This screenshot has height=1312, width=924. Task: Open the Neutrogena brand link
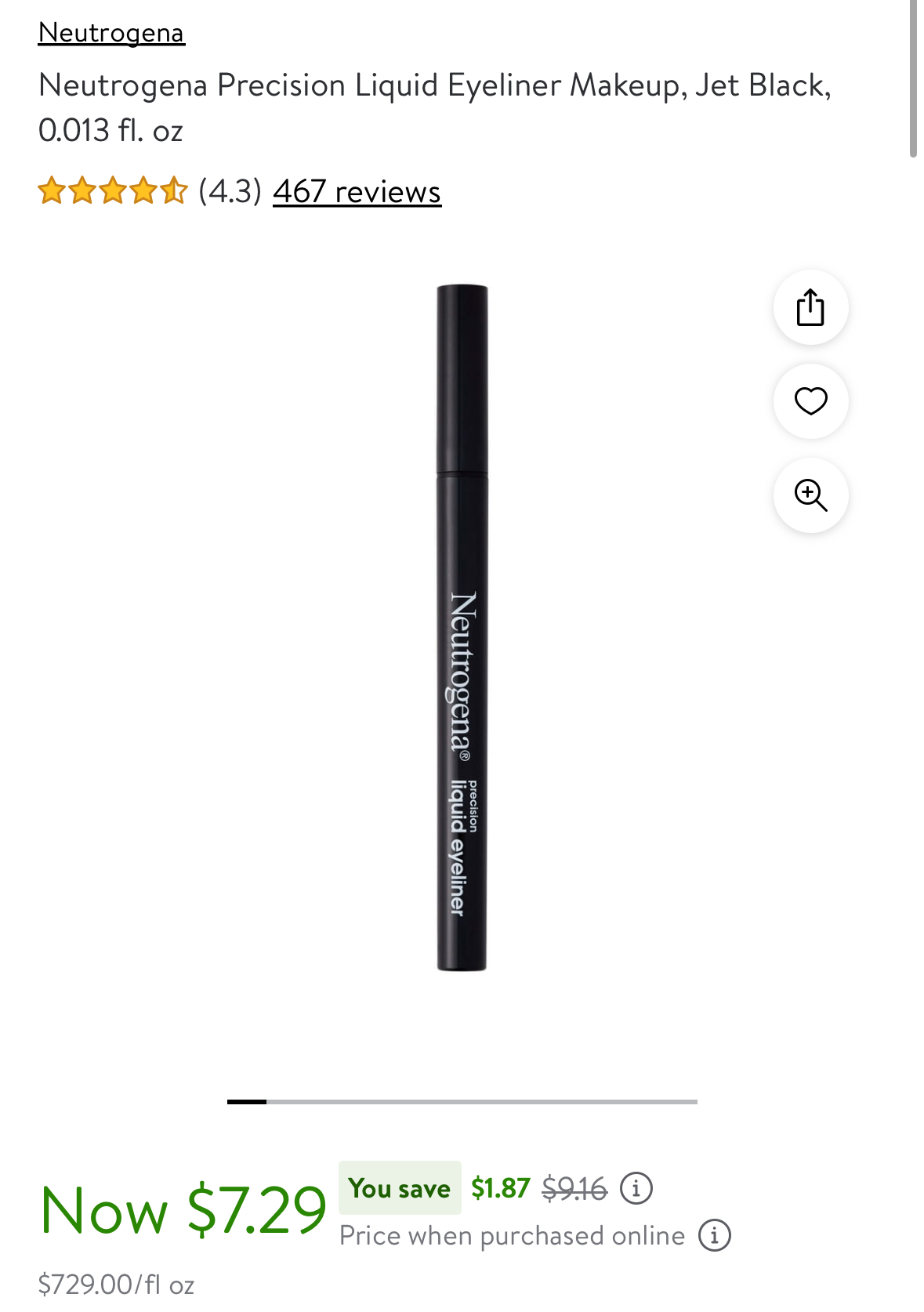(111, 33)
